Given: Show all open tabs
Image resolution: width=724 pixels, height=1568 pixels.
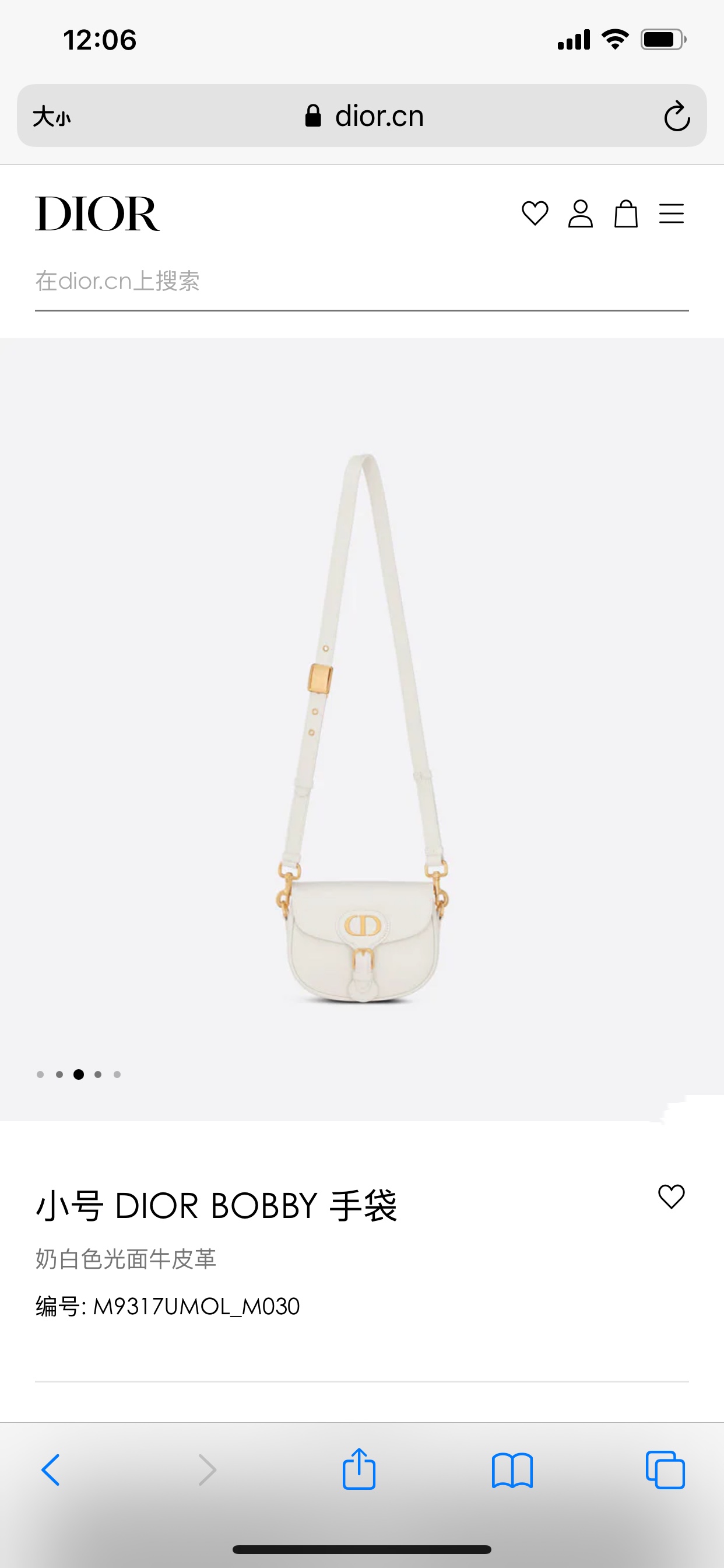Looking at the screenshot, I should click(x=665, y=1471).
